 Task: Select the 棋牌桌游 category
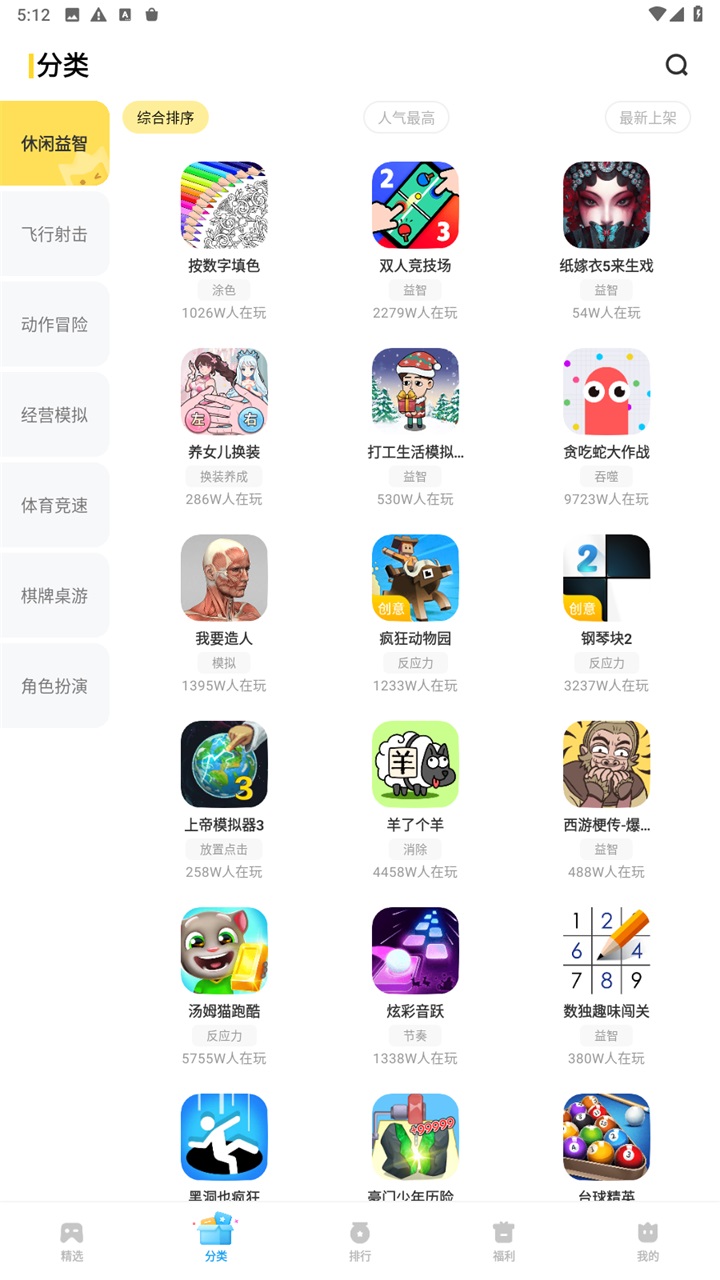point(55,595)
